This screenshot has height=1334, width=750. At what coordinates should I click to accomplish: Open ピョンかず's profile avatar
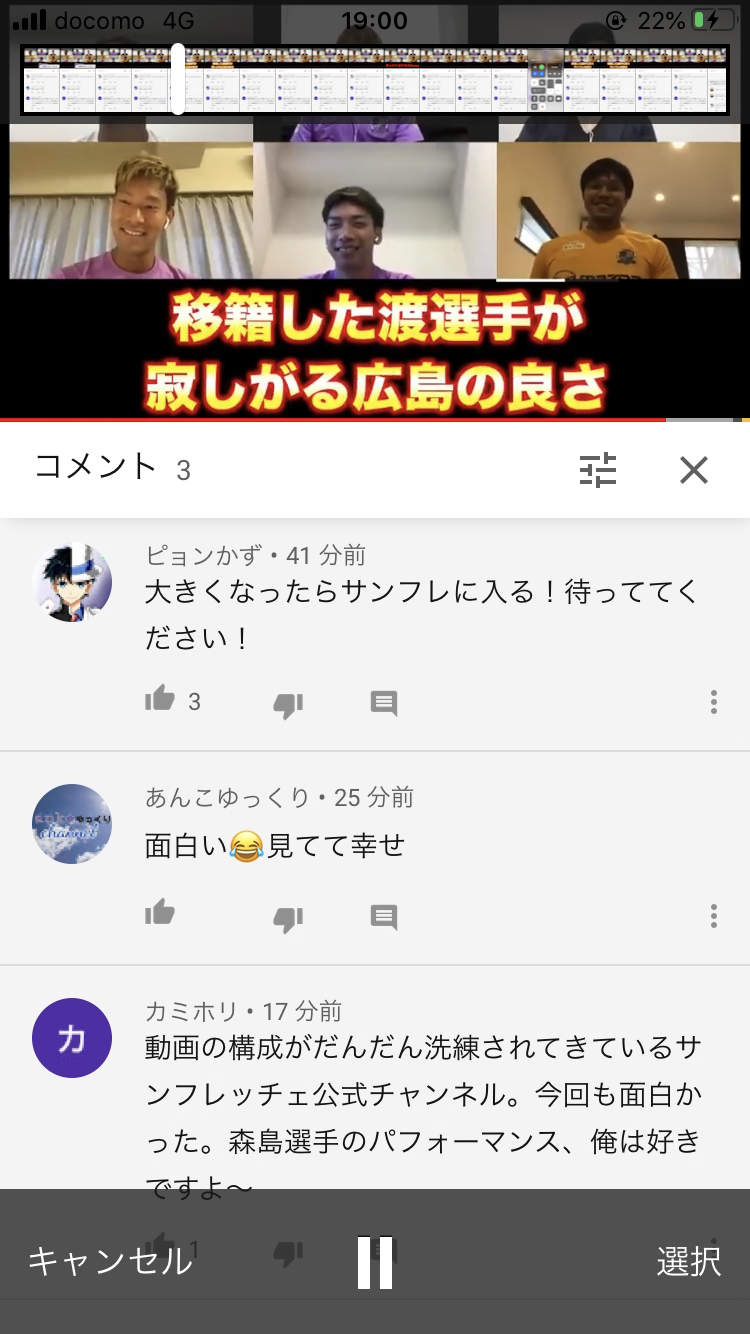tap(72, 583)
